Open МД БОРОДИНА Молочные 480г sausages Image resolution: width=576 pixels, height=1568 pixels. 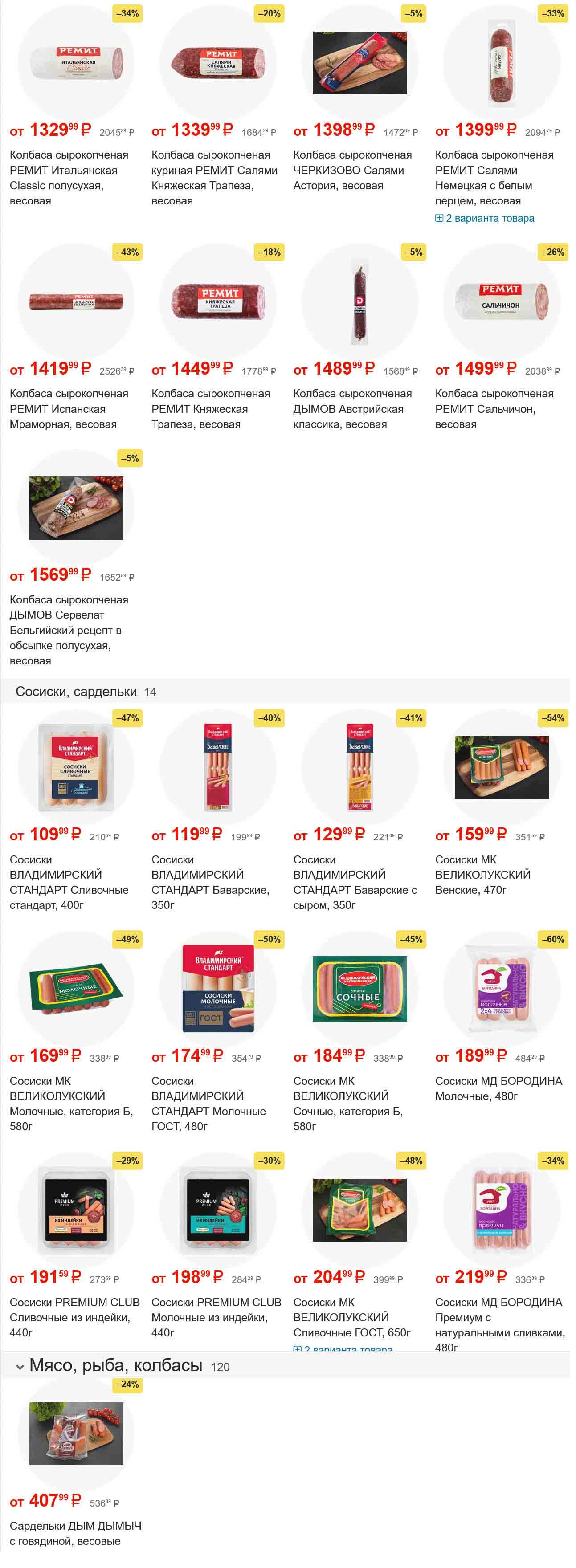tap(498, 1088)
